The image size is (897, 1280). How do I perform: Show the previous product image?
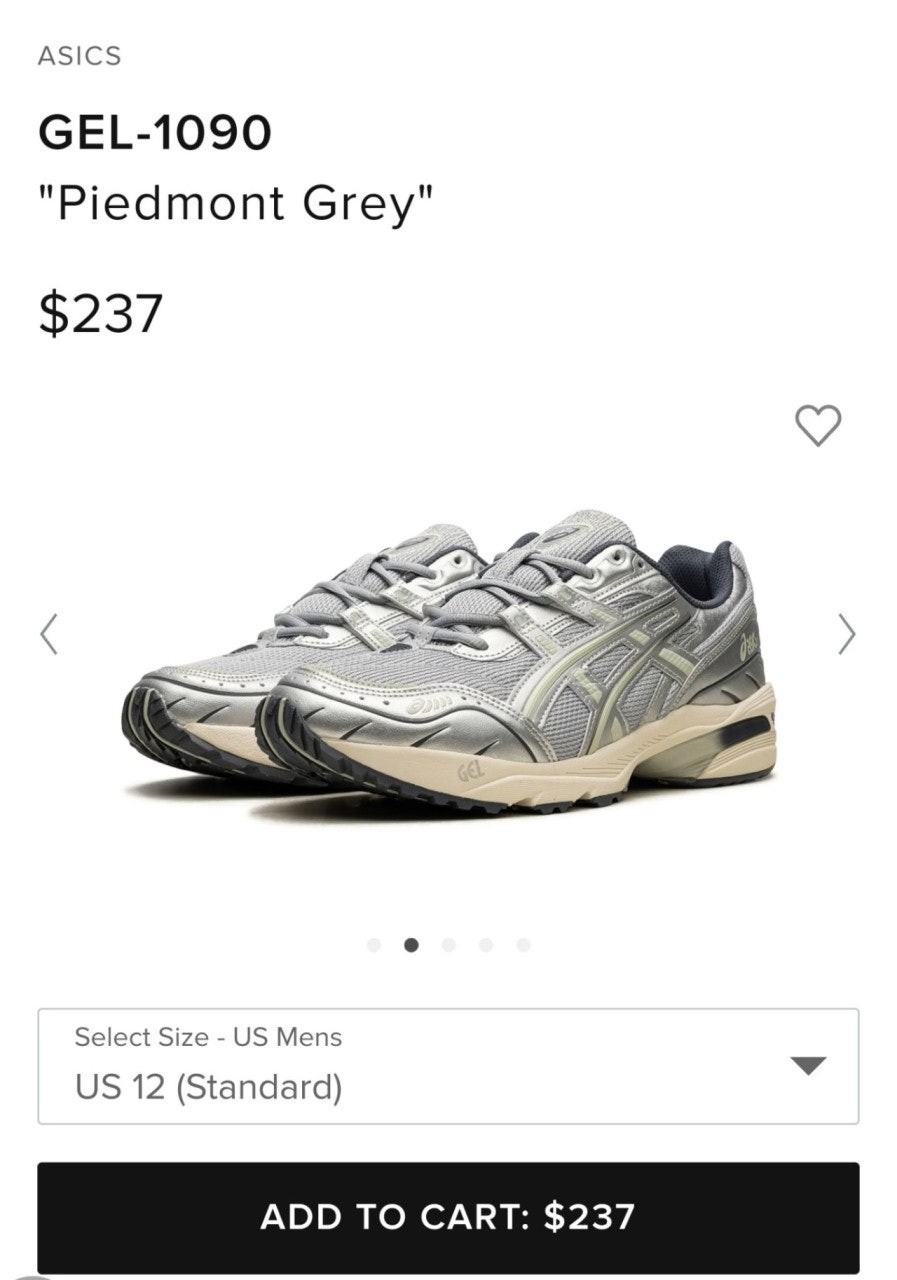(x=48, y=634)
